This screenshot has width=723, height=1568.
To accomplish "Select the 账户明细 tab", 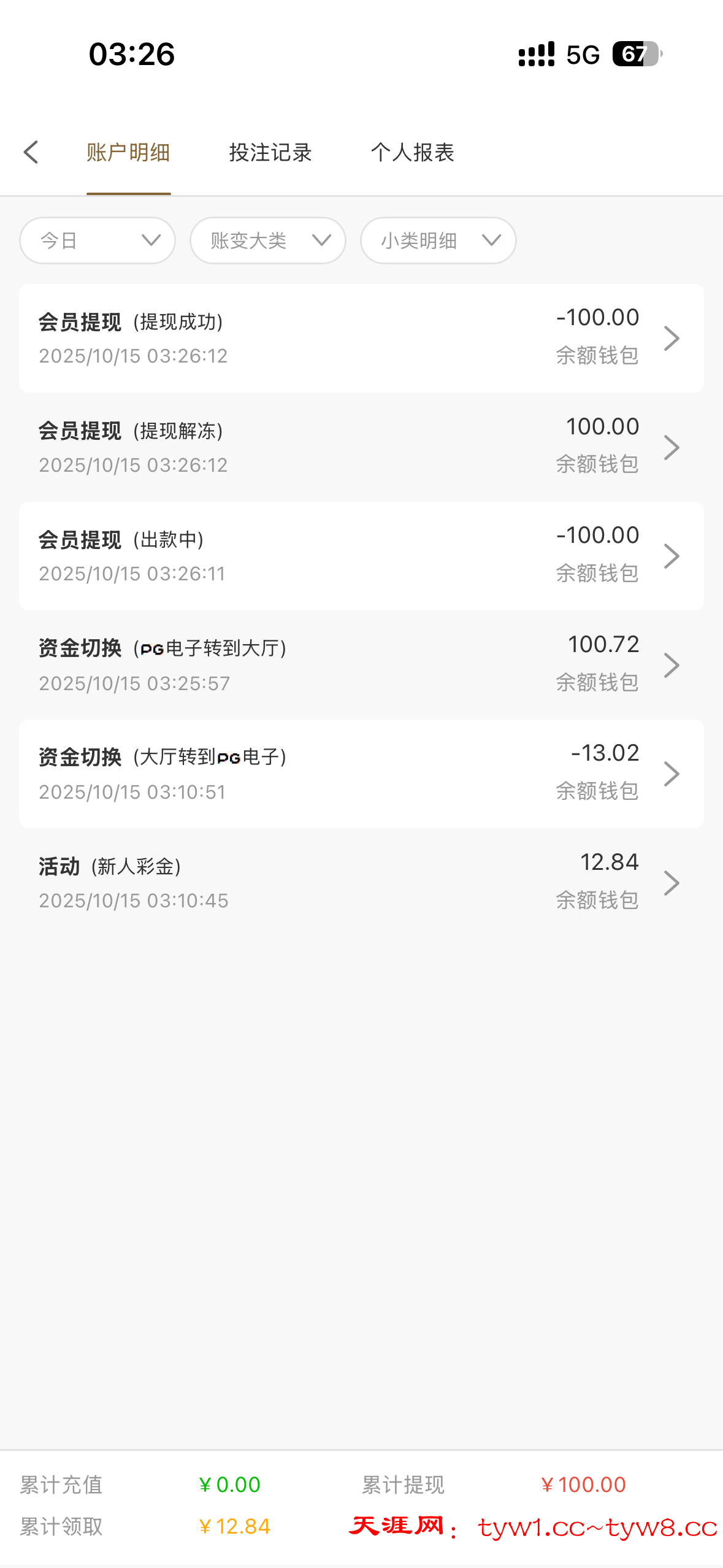I will coord(128,152).
